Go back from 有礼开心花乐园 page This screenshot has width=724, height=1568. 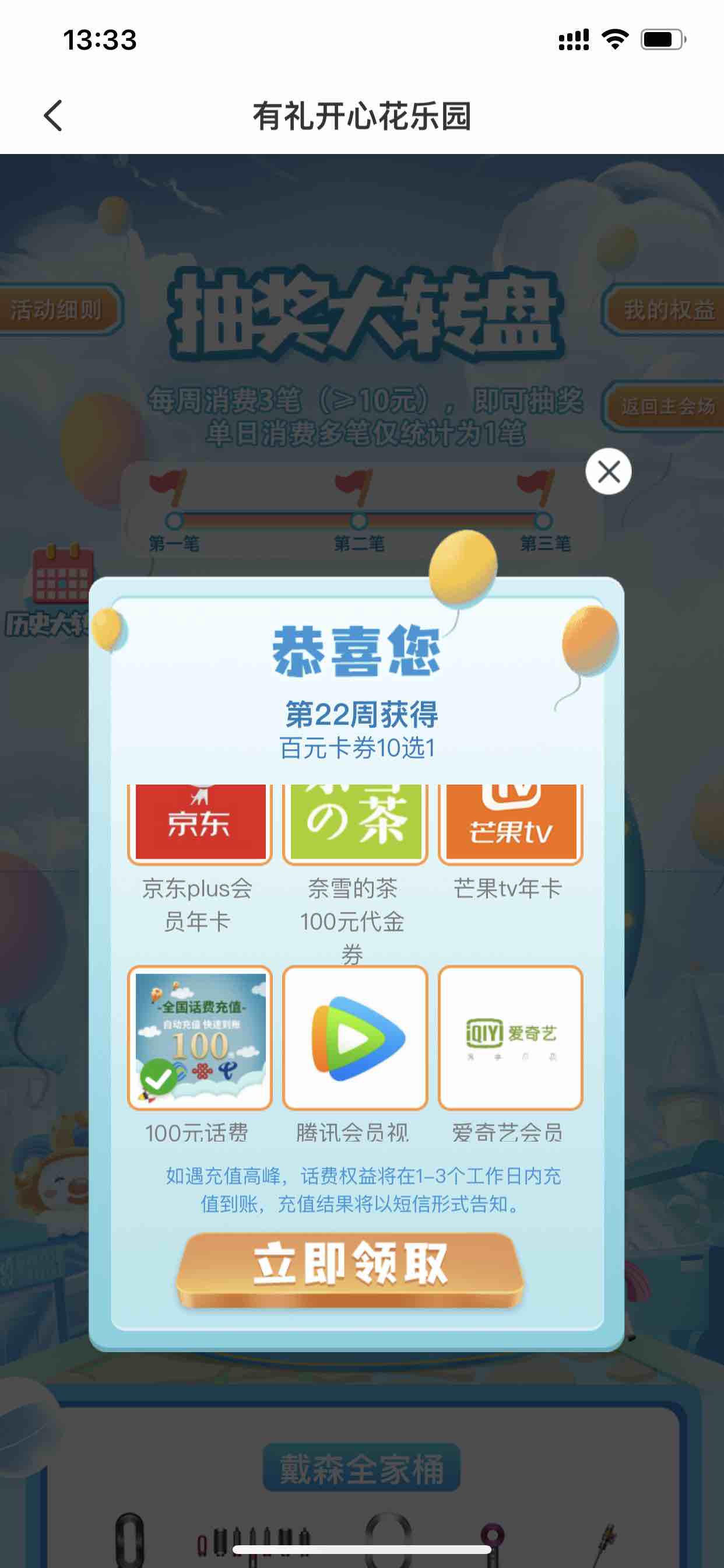[54, 116]
